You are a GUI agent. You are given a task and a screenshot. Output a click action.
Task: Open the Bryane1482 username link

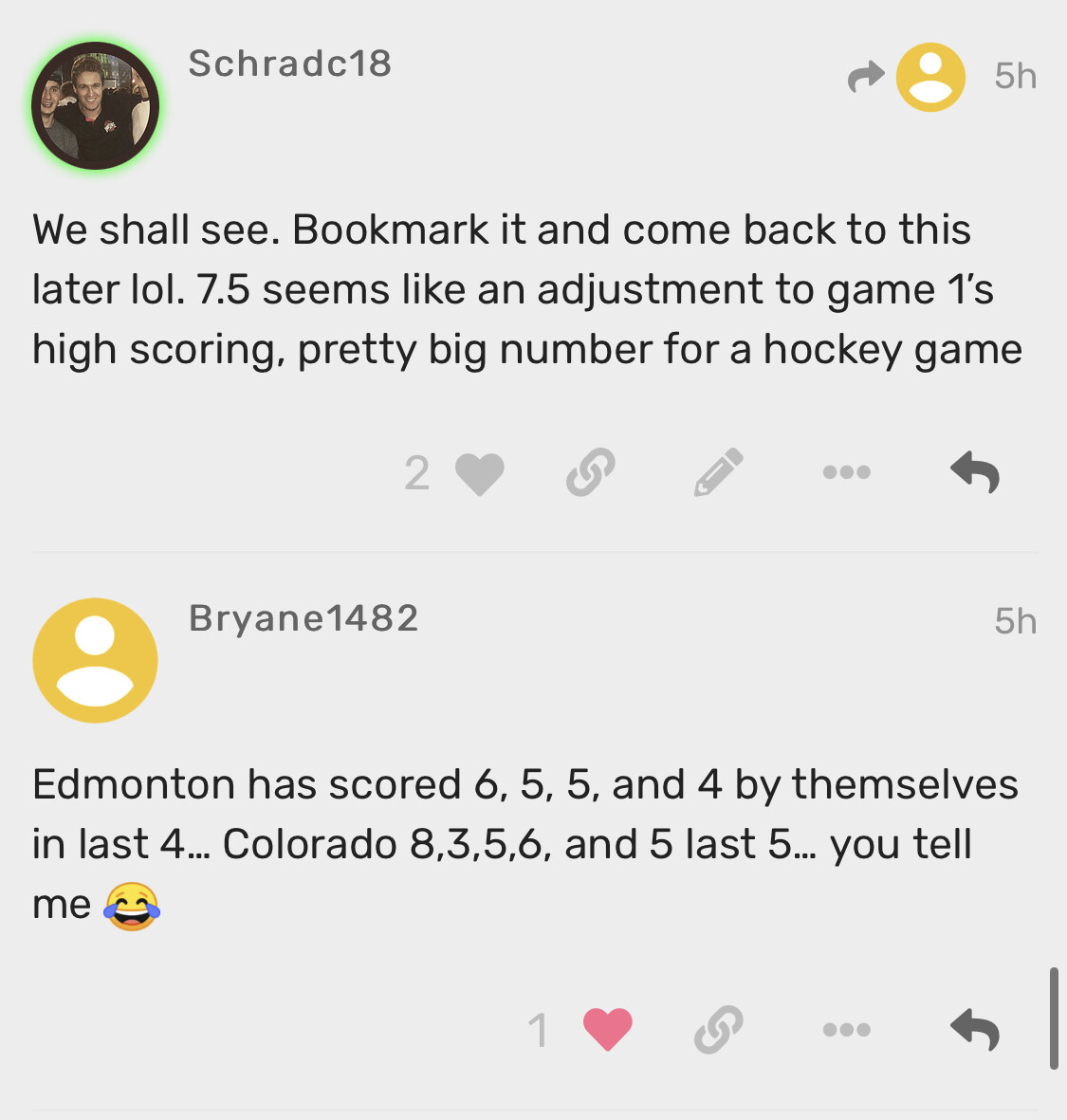pos(304,618)
